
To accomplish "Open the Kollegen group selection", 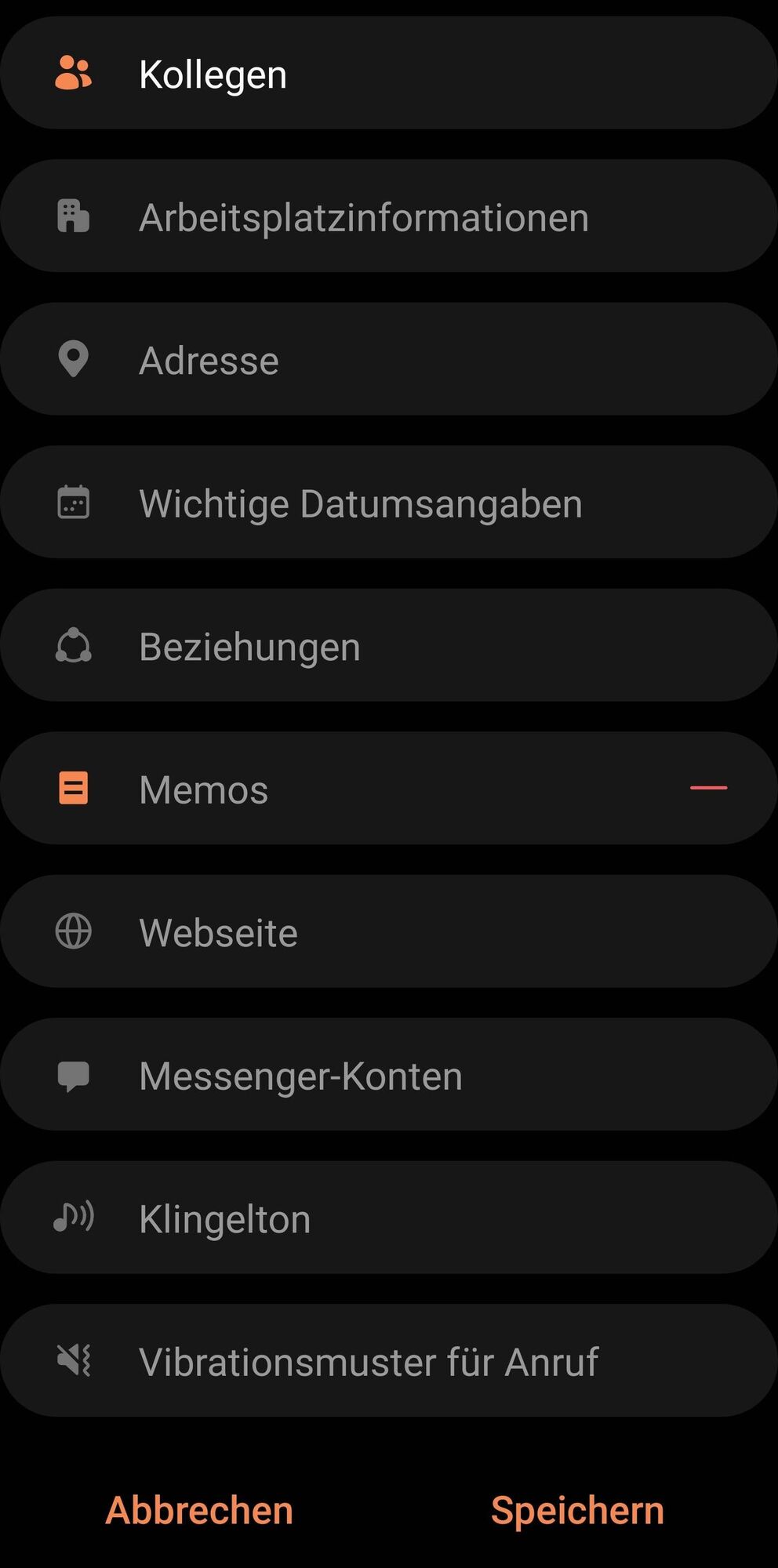I will [388, 74].
